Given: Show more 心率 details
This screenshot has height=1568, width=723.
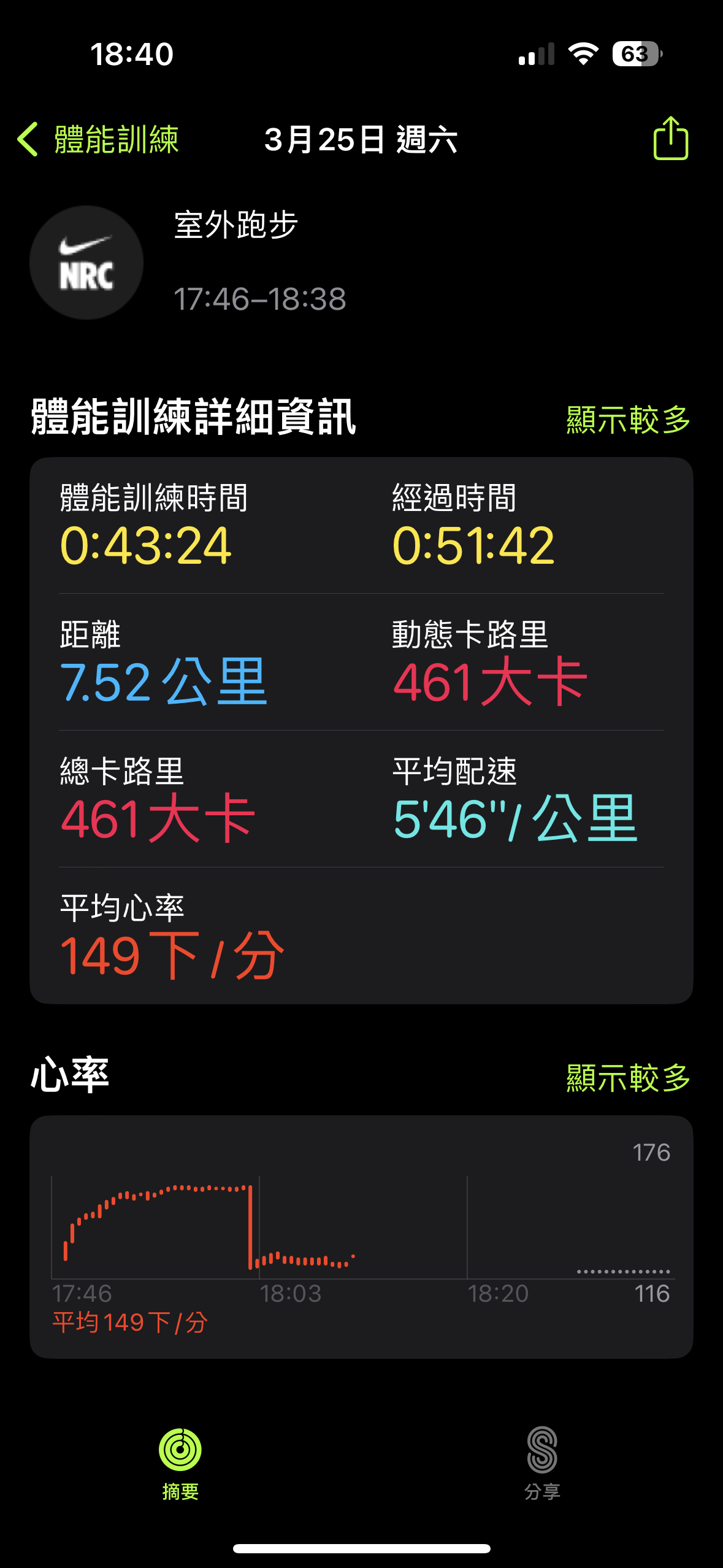Looking at the screenshot, I should 628,1078.
